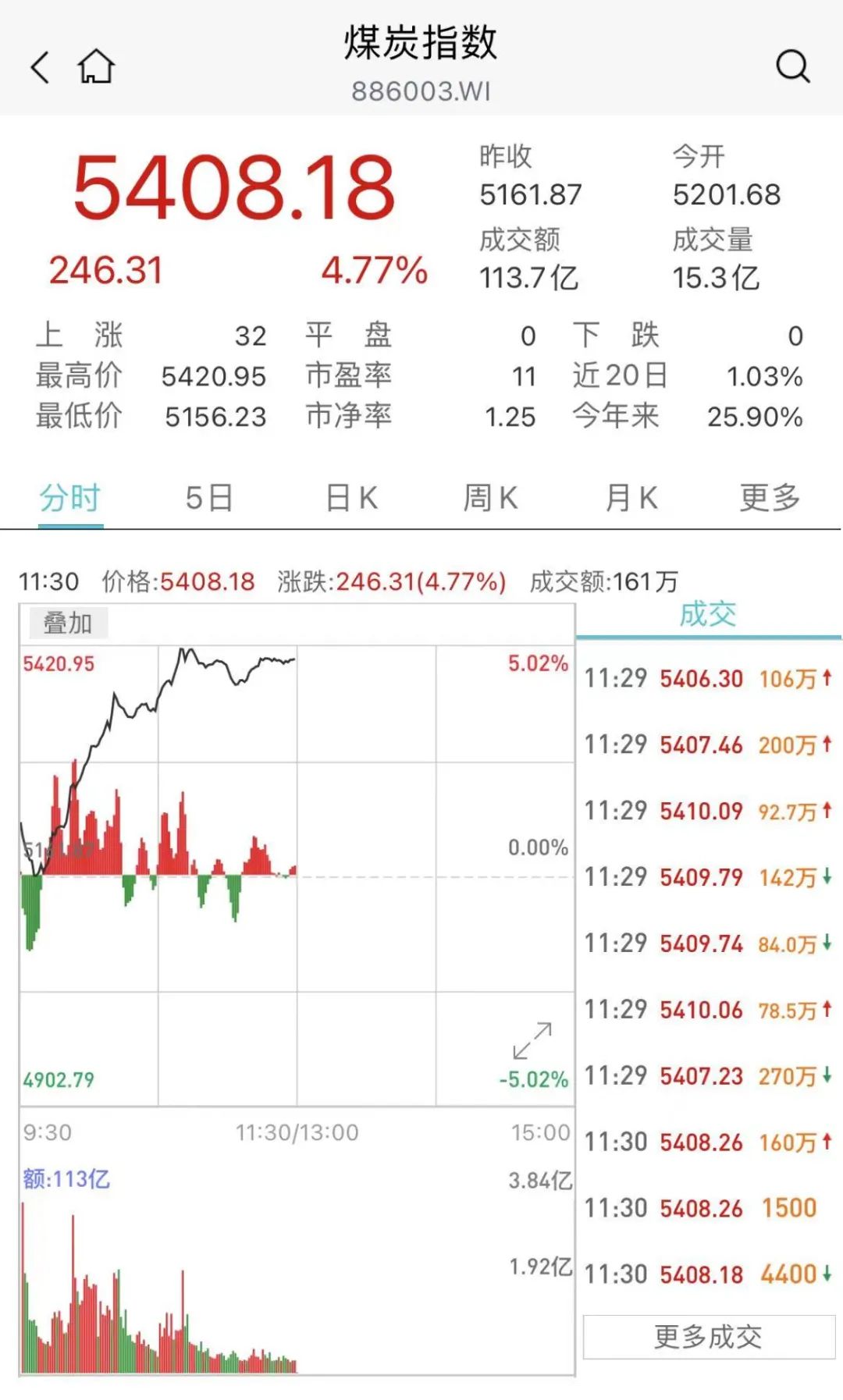Tap the 叠加 overlay button
Viewport: 843px width, 1400px height.
coord(68,624)
